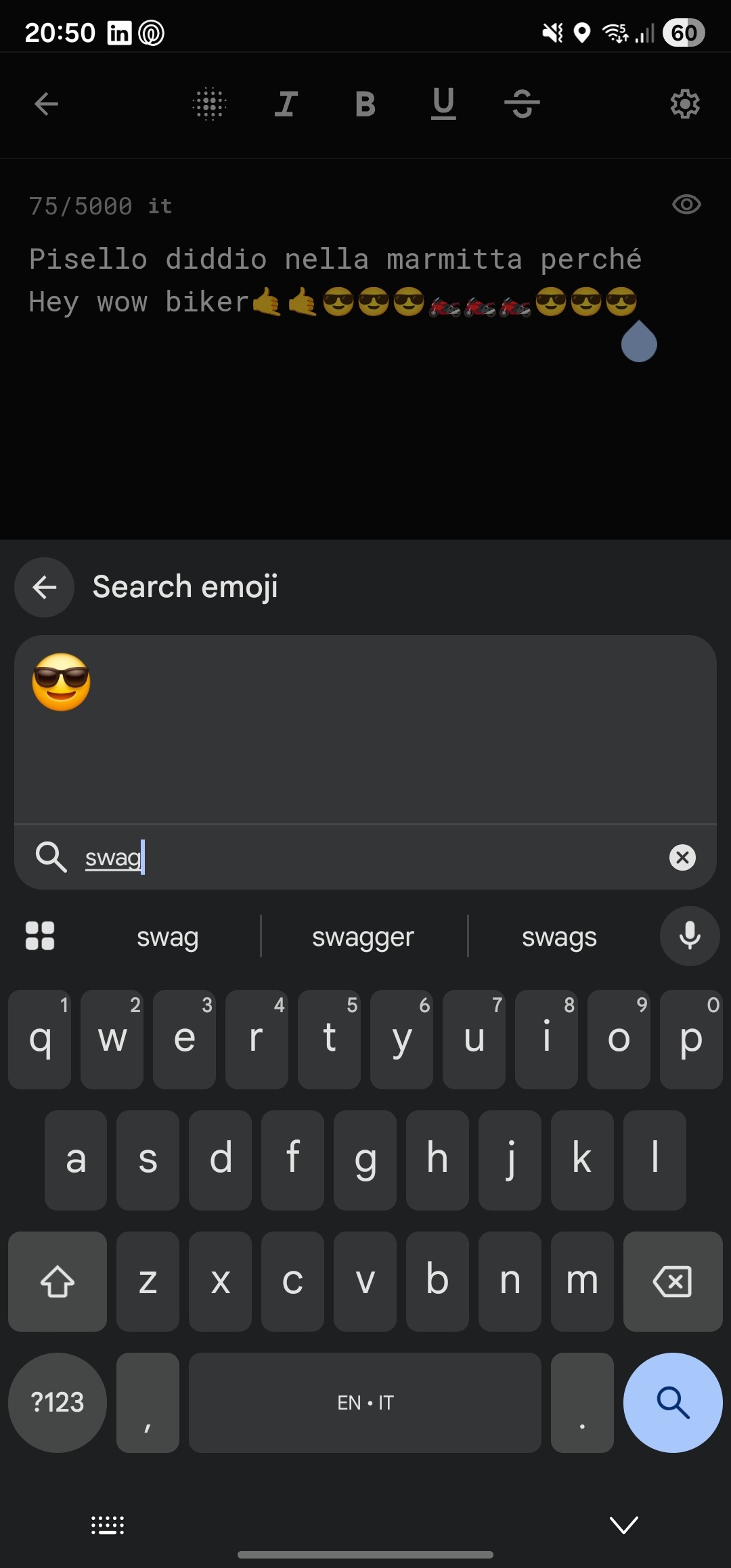Tap the backspace key
The height and width of the screenshot is (1568, 731).
click(x=673, y=1282)
